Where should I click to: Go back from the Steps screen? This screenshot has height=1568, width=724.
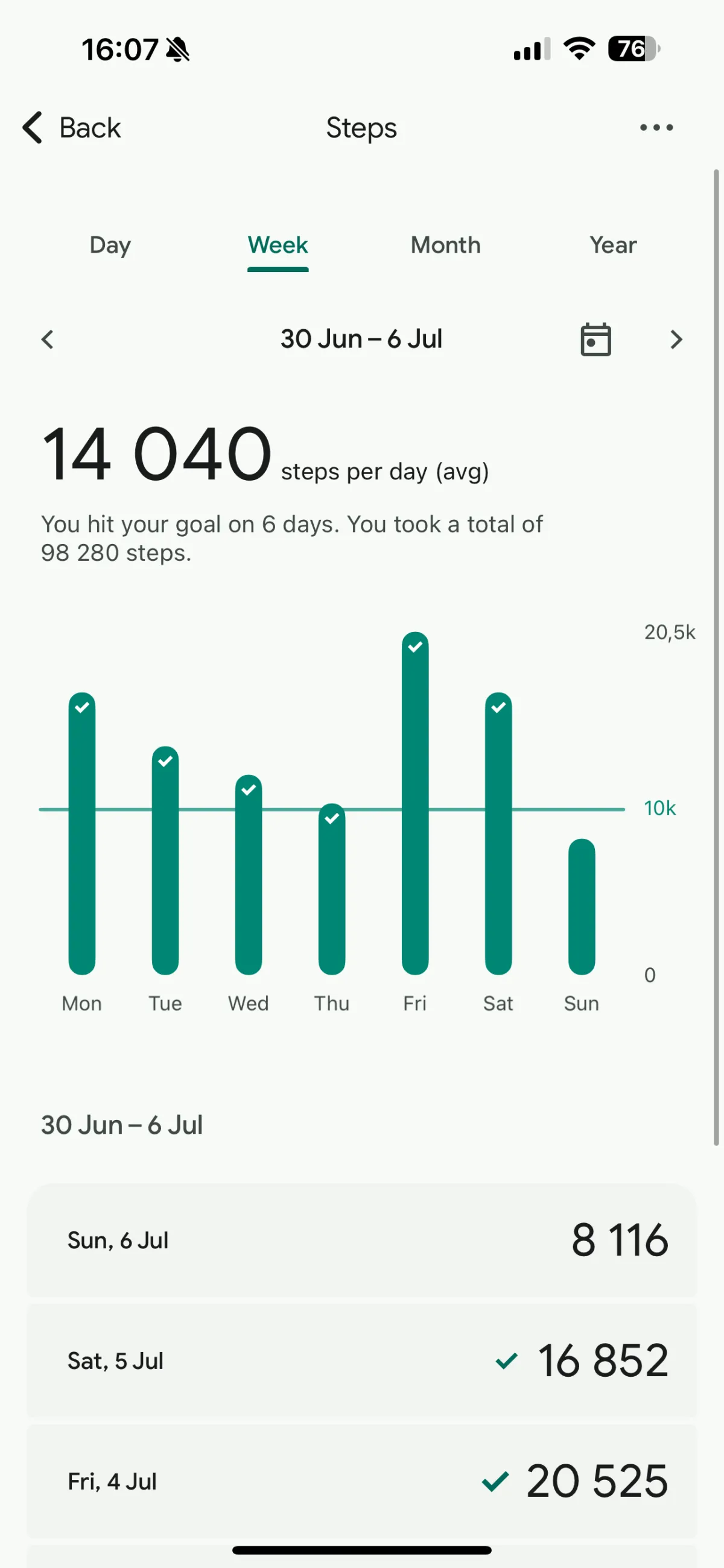[x=71, y=127]
